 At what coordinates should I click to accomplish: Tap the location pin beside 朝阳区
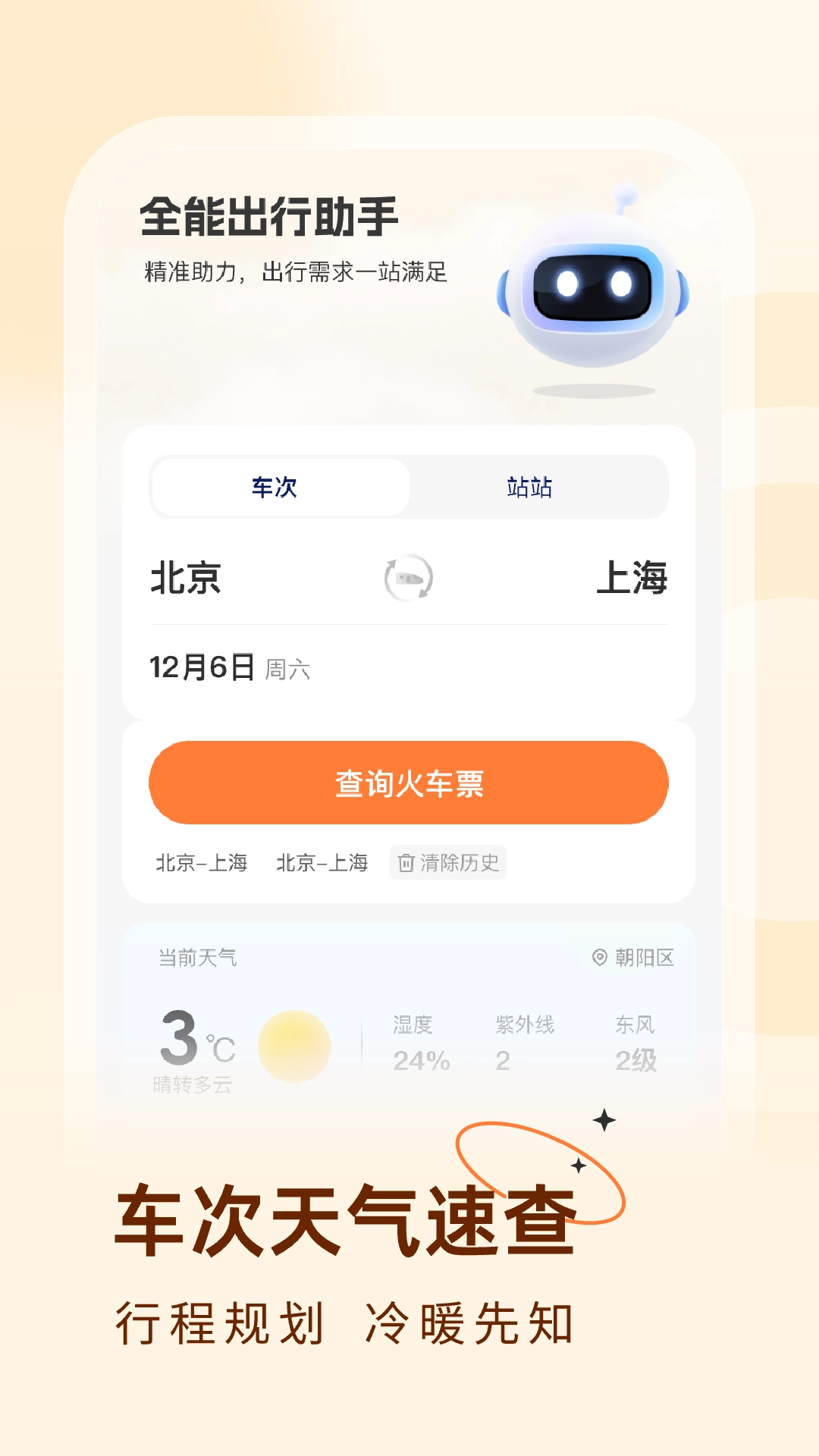point(598,958)
